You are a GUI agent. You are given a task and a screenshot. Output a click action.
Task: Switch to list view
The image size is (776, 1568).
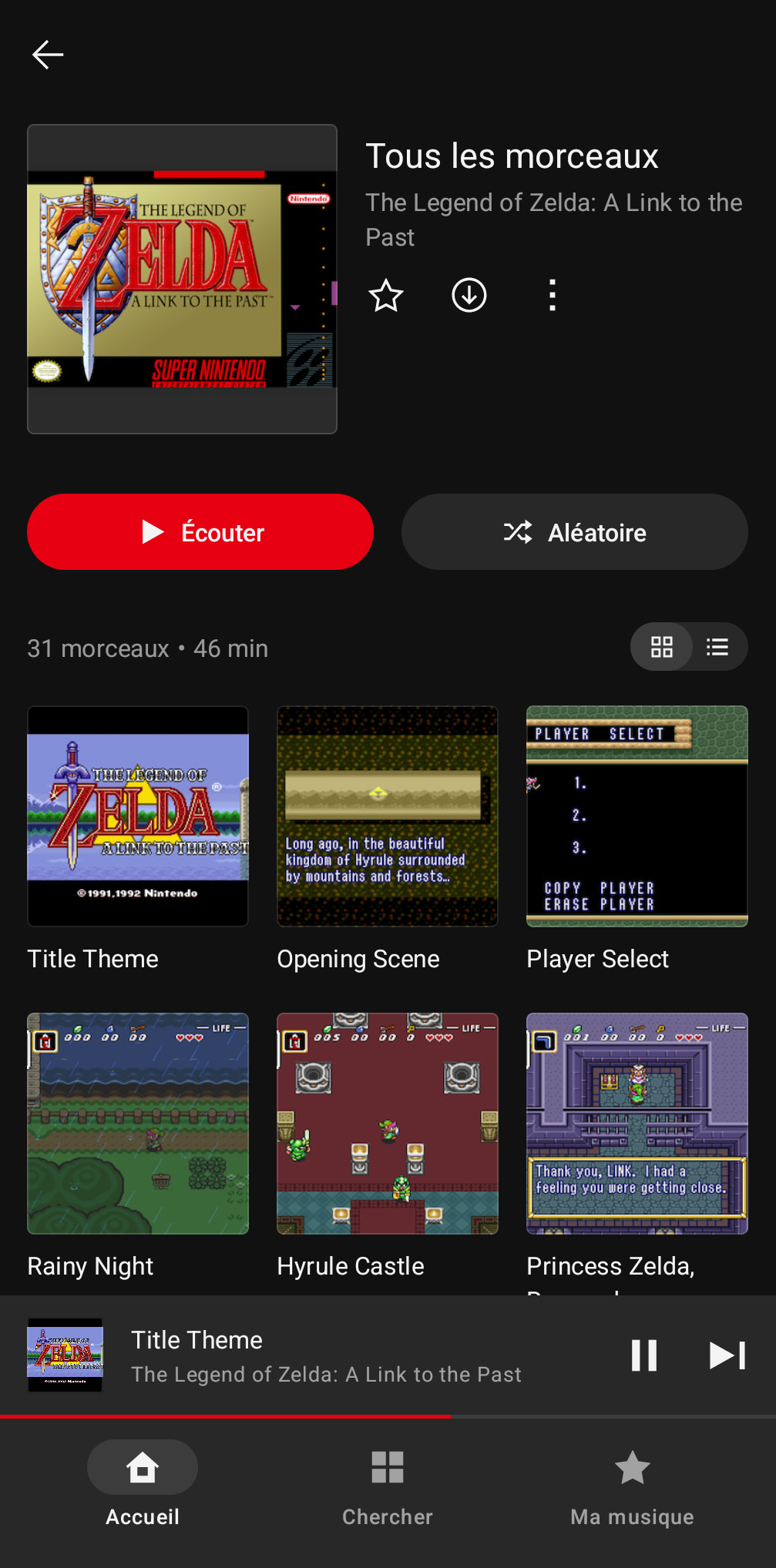tap(718, 647)
